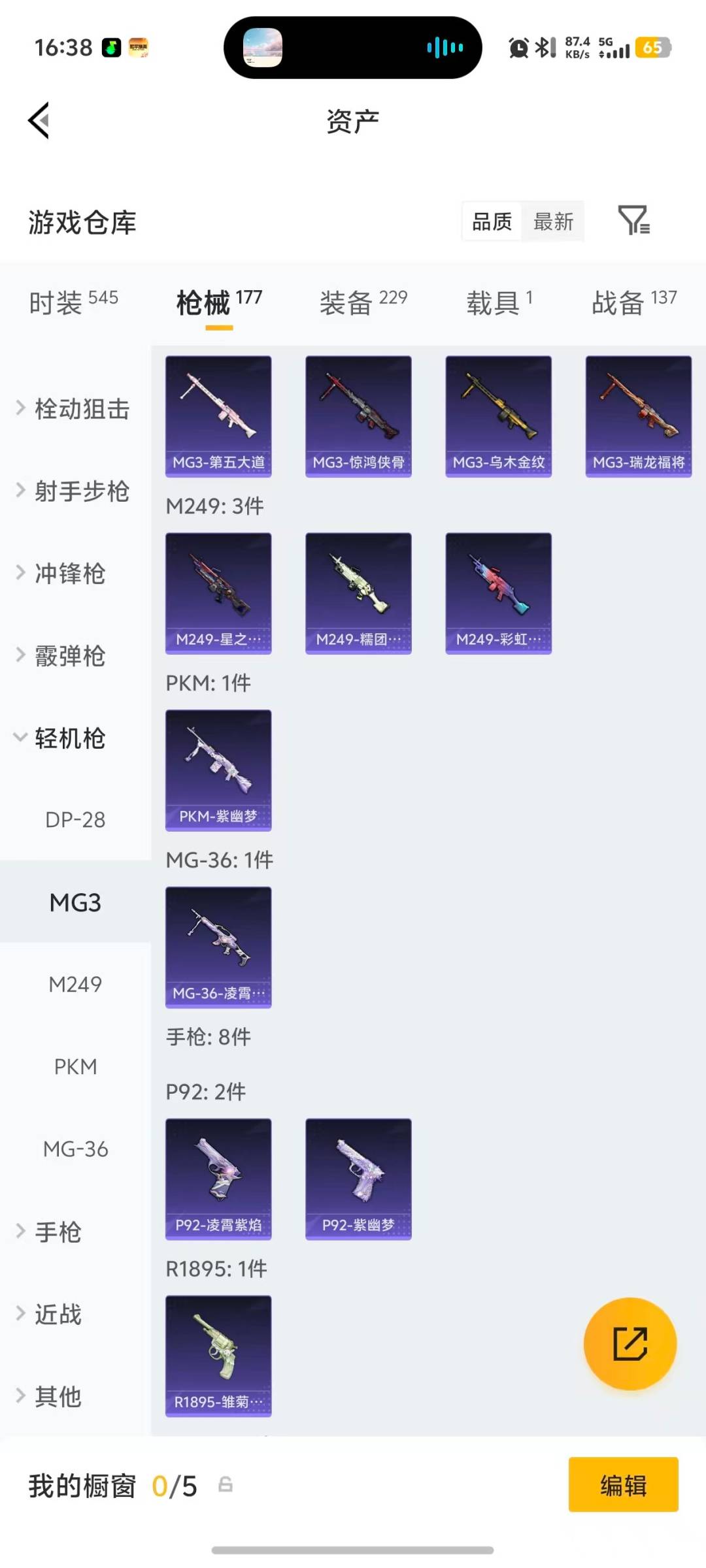Tap the share icon floating at bottom right
Screen dimensions: 706x1568
point(630,1343)
